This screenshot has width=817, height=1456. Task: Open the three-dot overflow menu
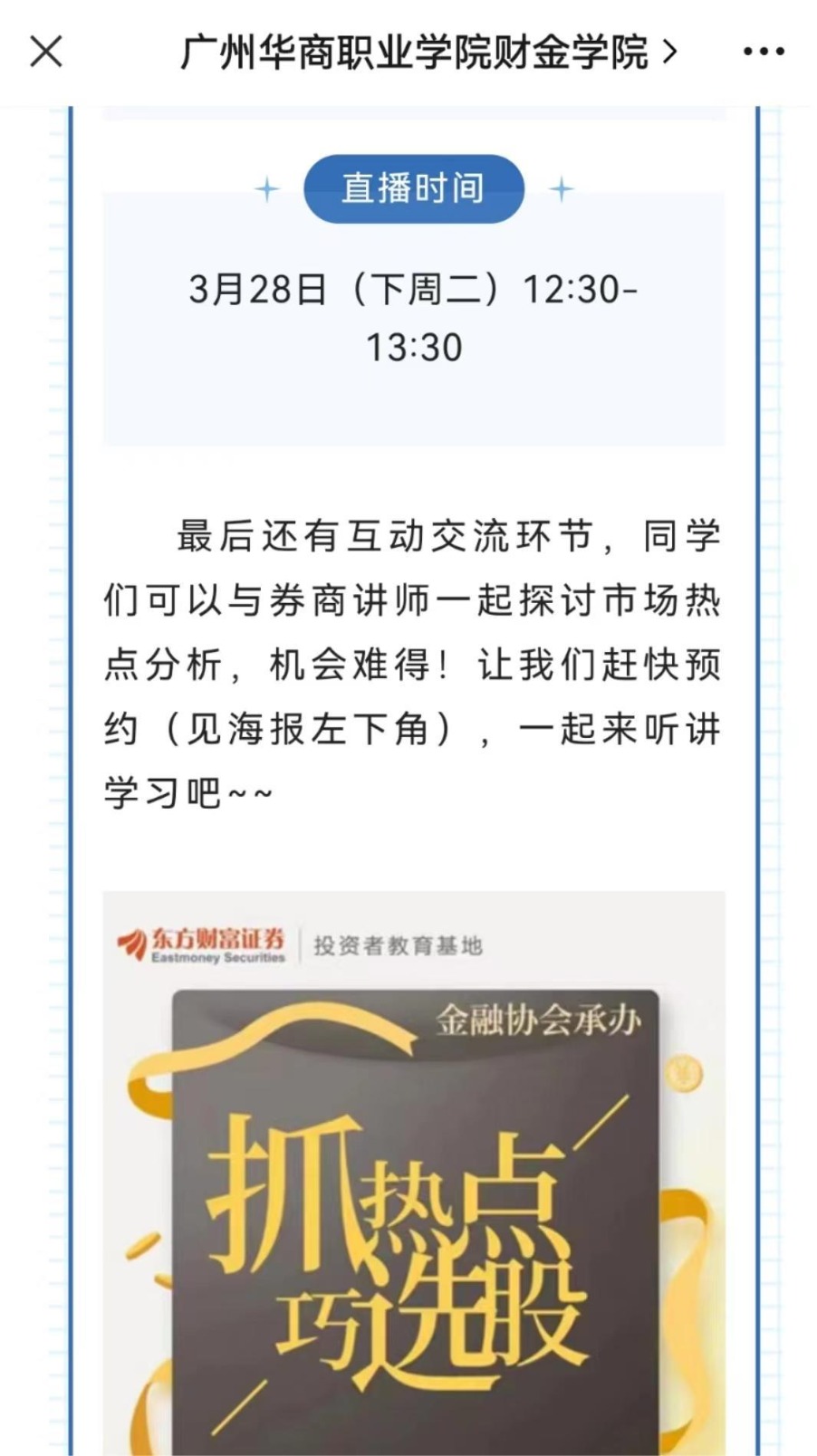[764, 52]
